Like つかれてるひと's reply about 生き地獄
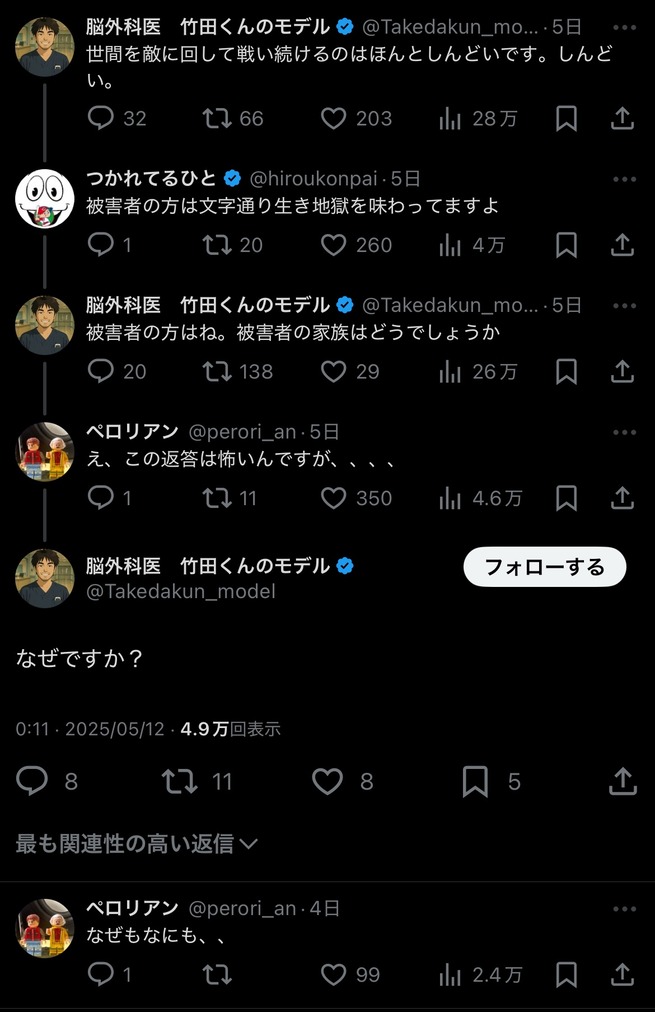The width and height of the screenshot is (655, 1012). [x=334, y=245]
